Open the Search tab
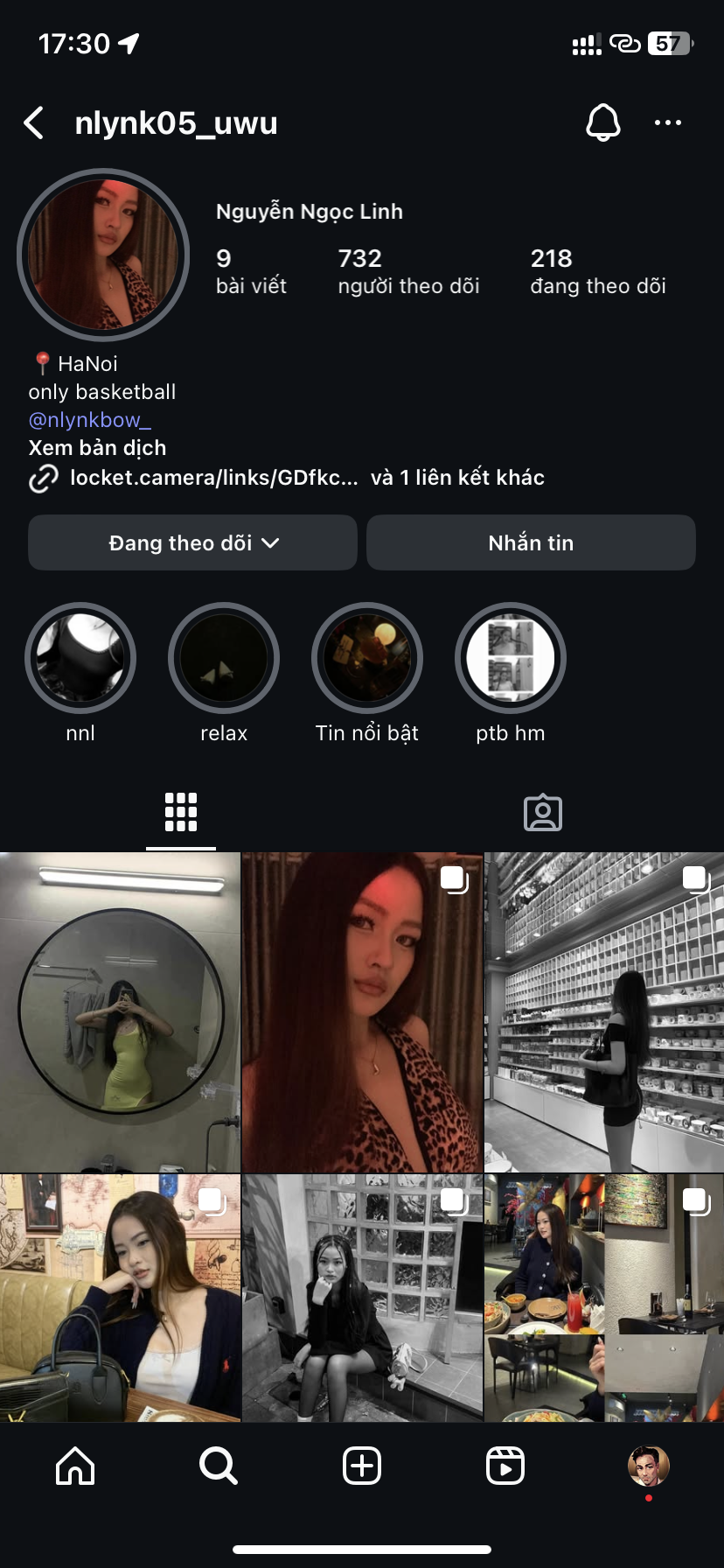This screenshot has width=724, height=1568. pos(219,1466)
